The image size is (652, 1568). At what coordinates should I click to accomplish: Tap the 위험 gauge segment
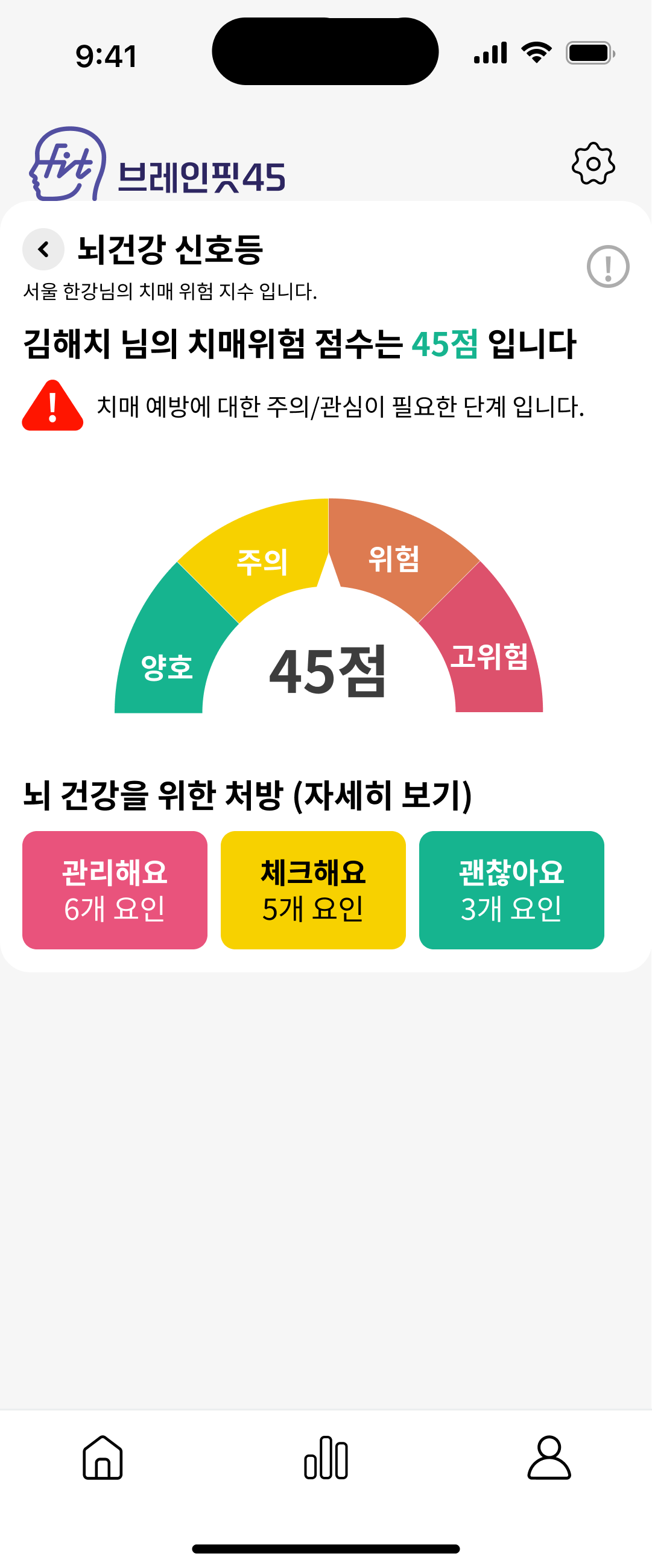(x=395, y=560)
